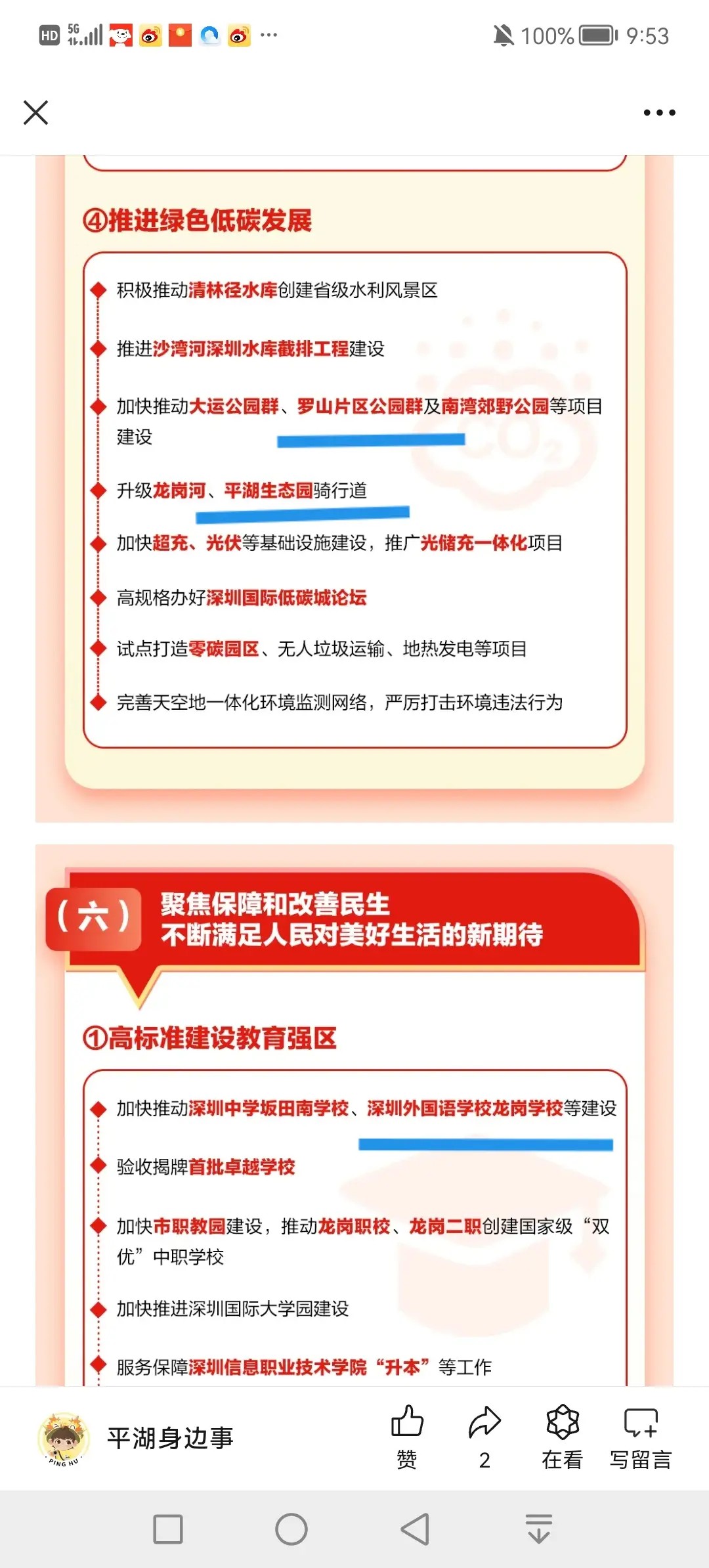
Task: Mark the article as 在看
Action: pyautogui.click(x=563, y=1435)
